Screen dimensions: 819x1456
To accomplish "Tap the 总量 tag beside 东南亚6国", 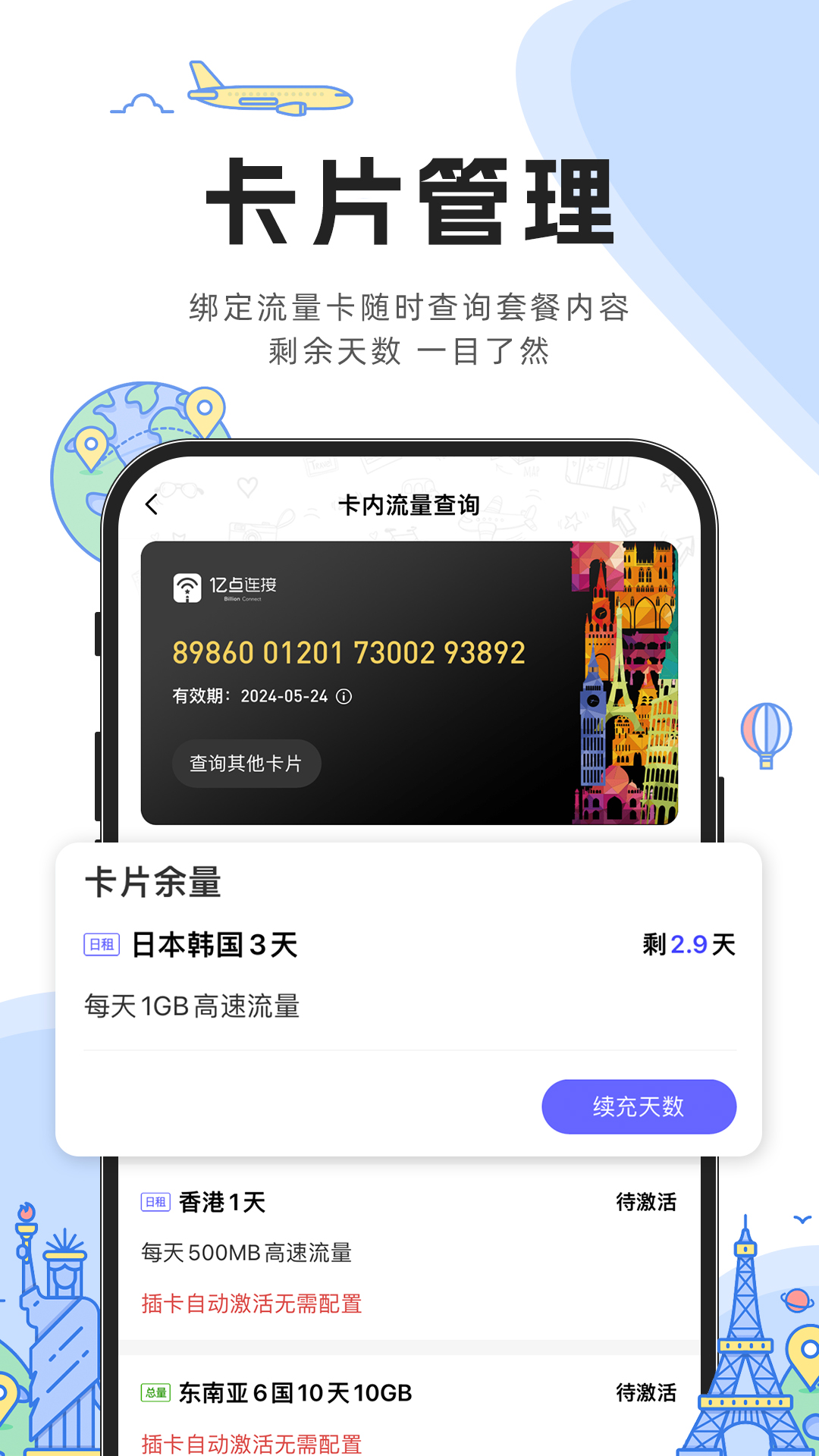I will coord(155,1392).
